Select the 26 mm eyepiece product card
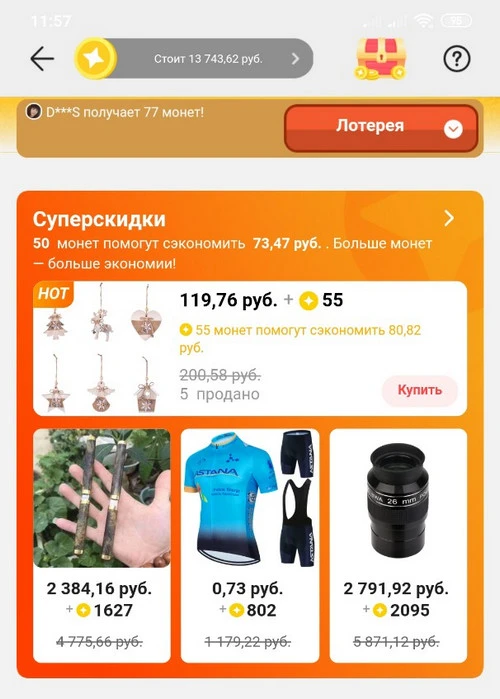This screenshot has width=500, height=699. click(x=398, y=546)
